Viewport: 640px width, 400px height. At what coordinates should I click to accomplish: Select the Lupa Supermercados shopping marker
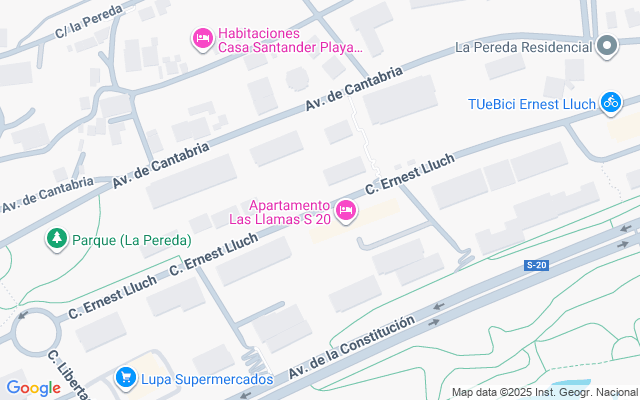(x=126, y=378)
